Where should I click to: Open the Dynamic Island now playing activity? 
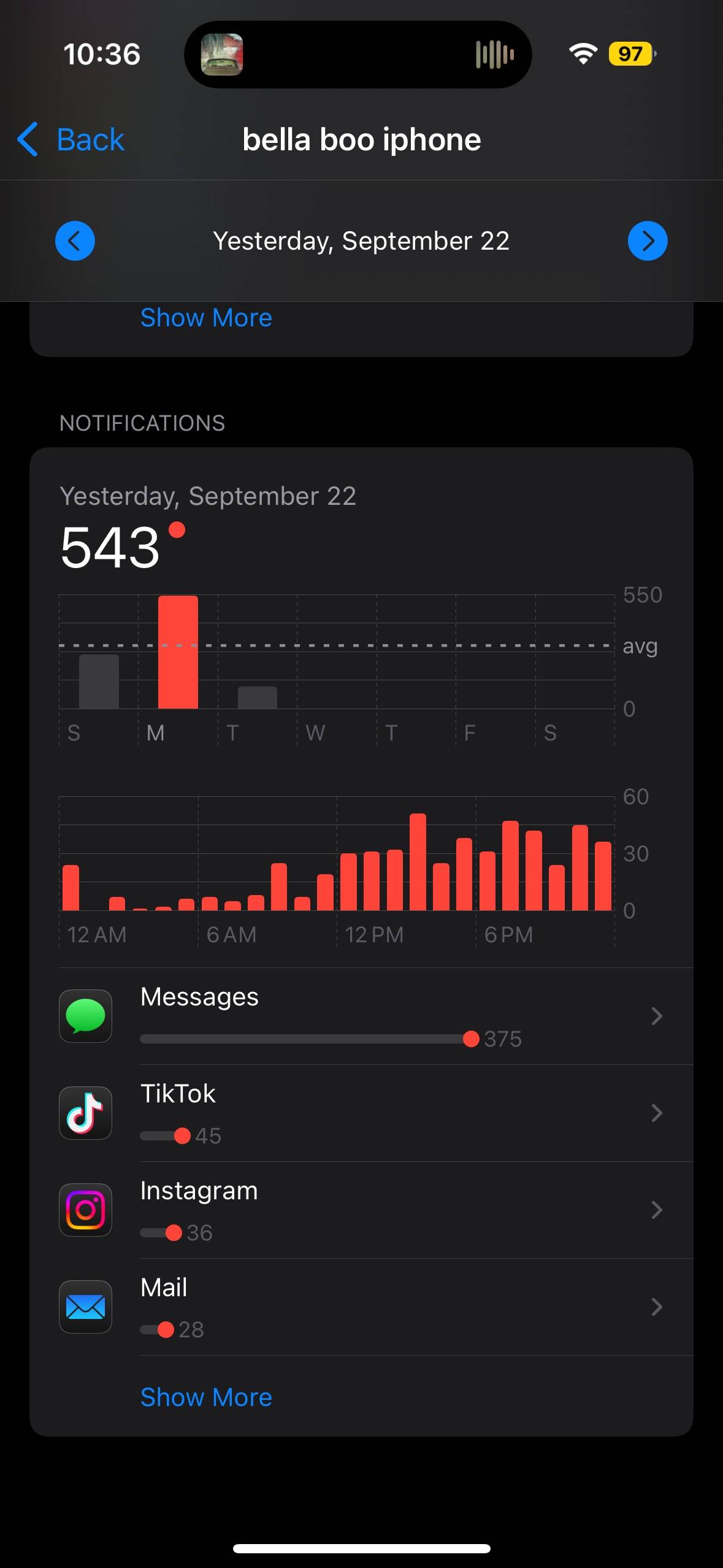[x=358, y=55]
